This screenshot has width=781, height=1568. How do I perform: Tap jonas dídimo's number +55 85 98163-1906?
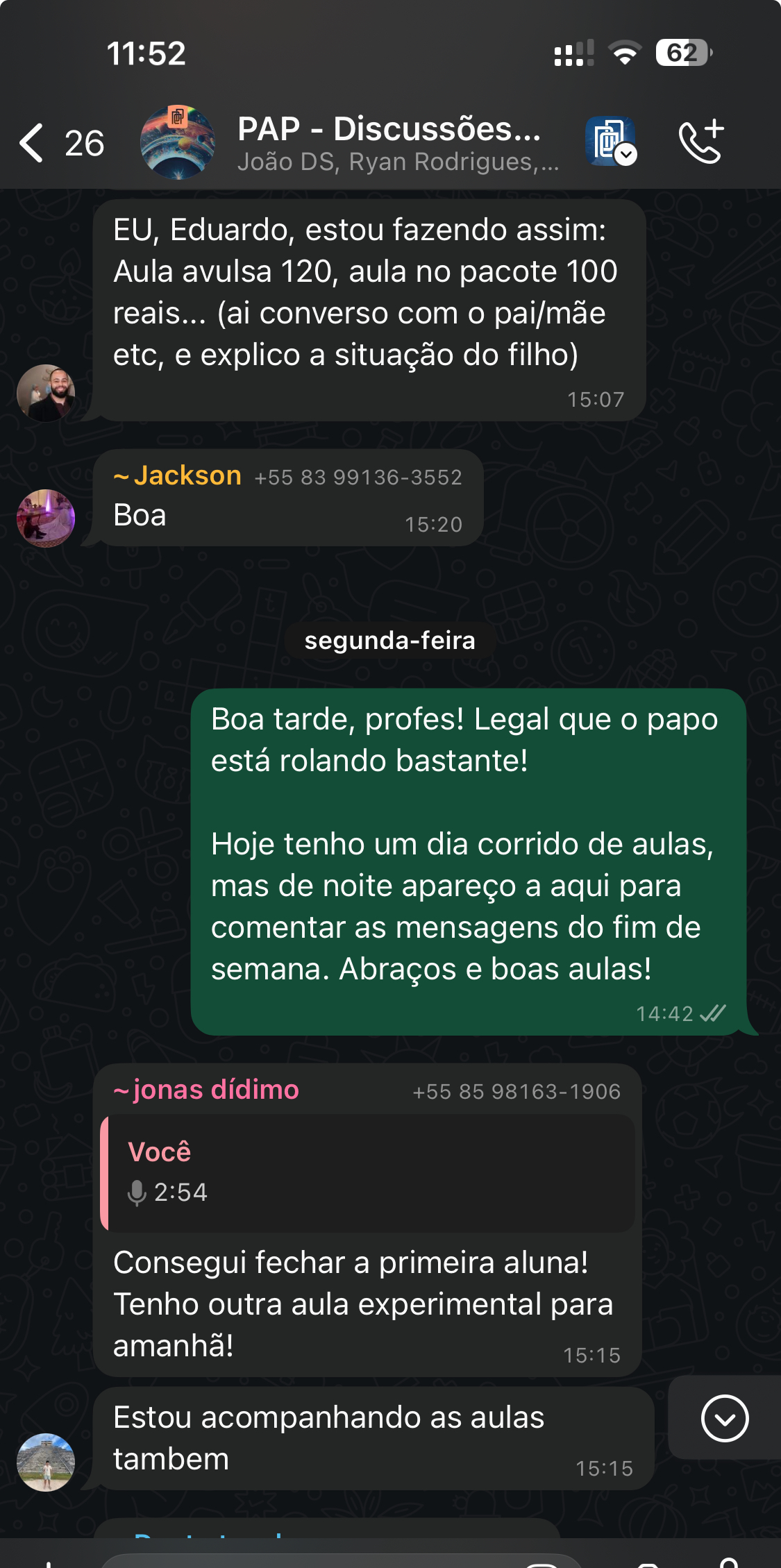(517, 1092)
